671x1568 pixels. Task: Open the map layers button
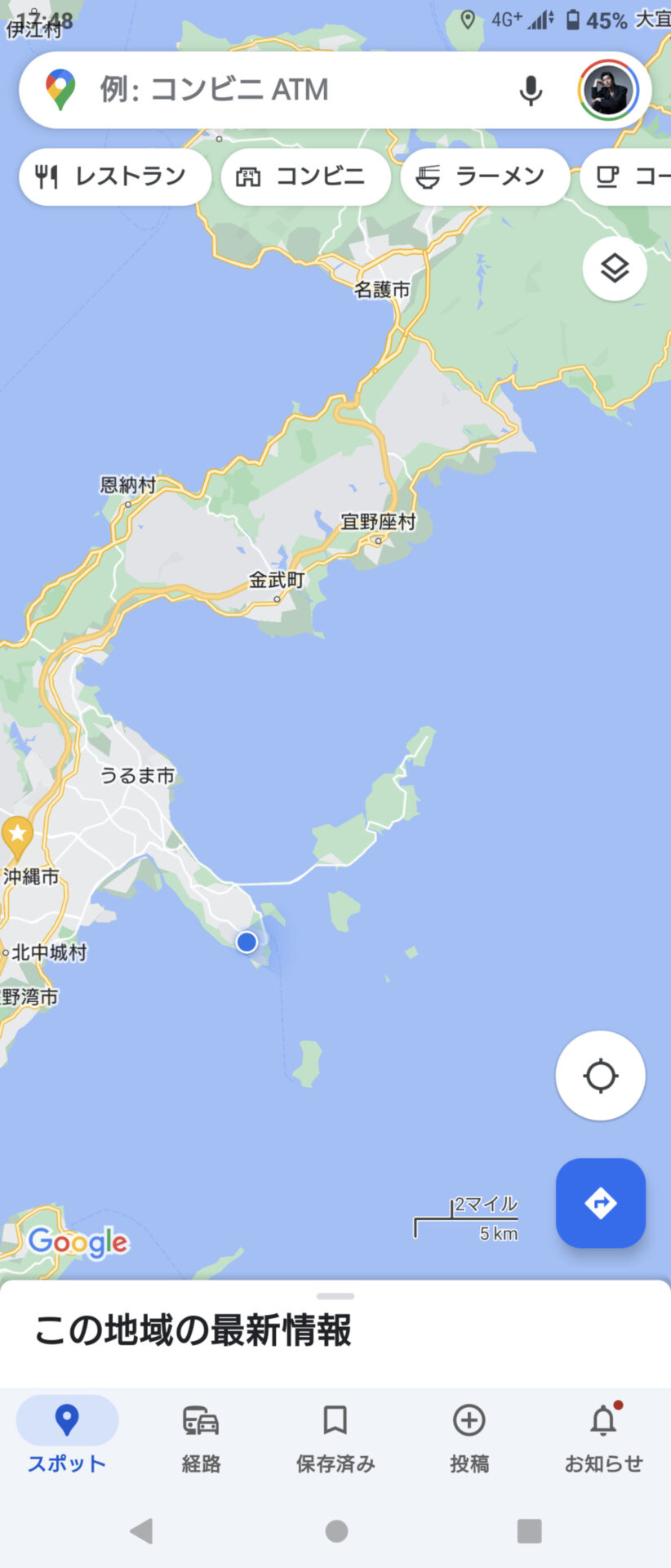coord(615,268)
